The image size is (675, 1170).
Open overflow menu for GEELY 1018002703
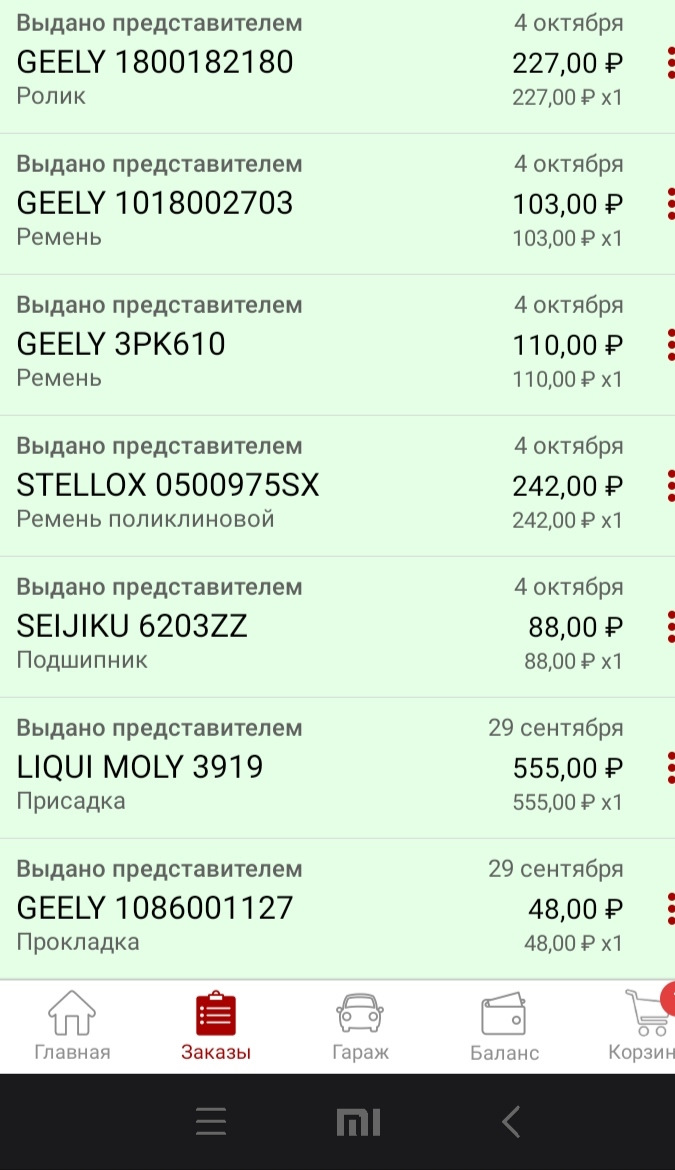click(670, 204)
